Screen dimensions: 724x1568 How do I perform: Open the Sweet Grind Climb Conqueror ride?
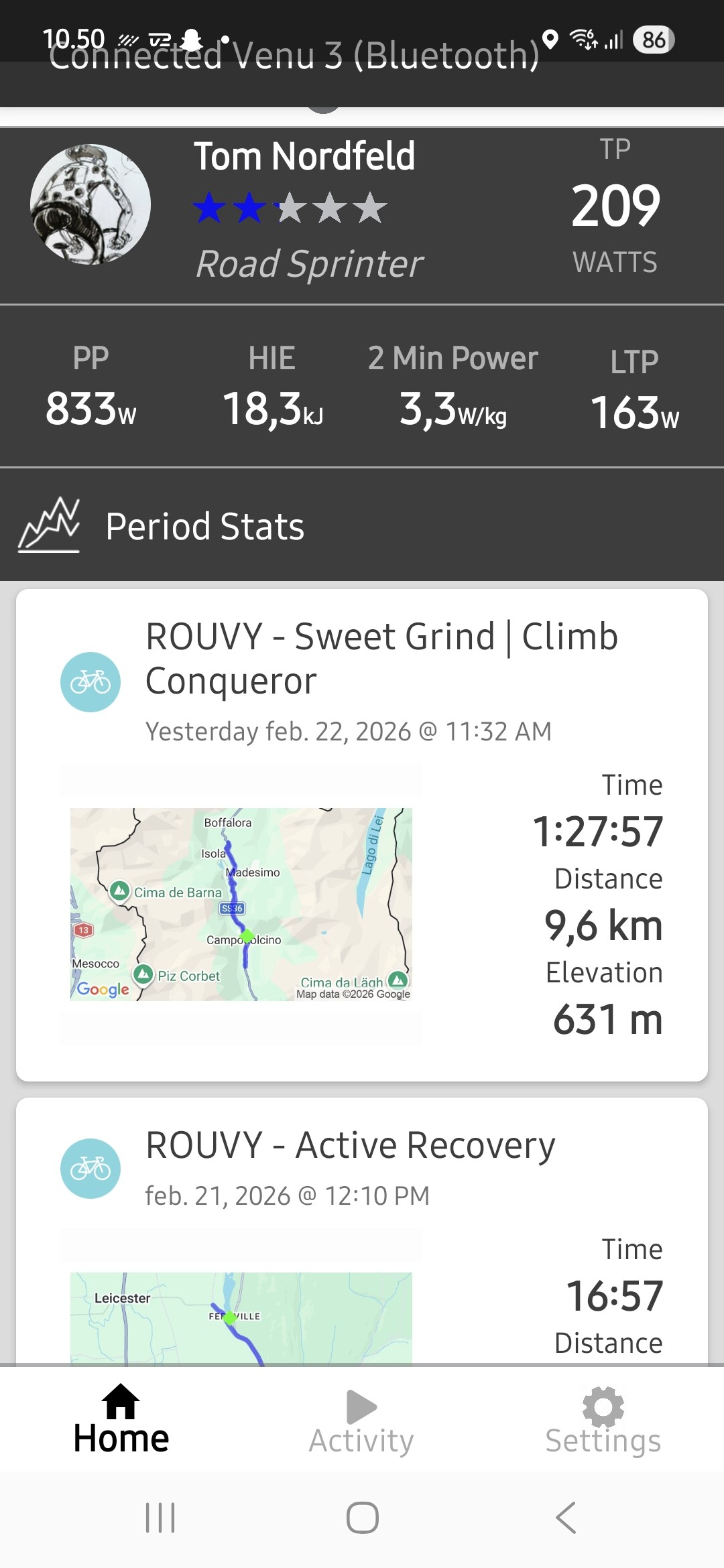[x=381, y=658]
